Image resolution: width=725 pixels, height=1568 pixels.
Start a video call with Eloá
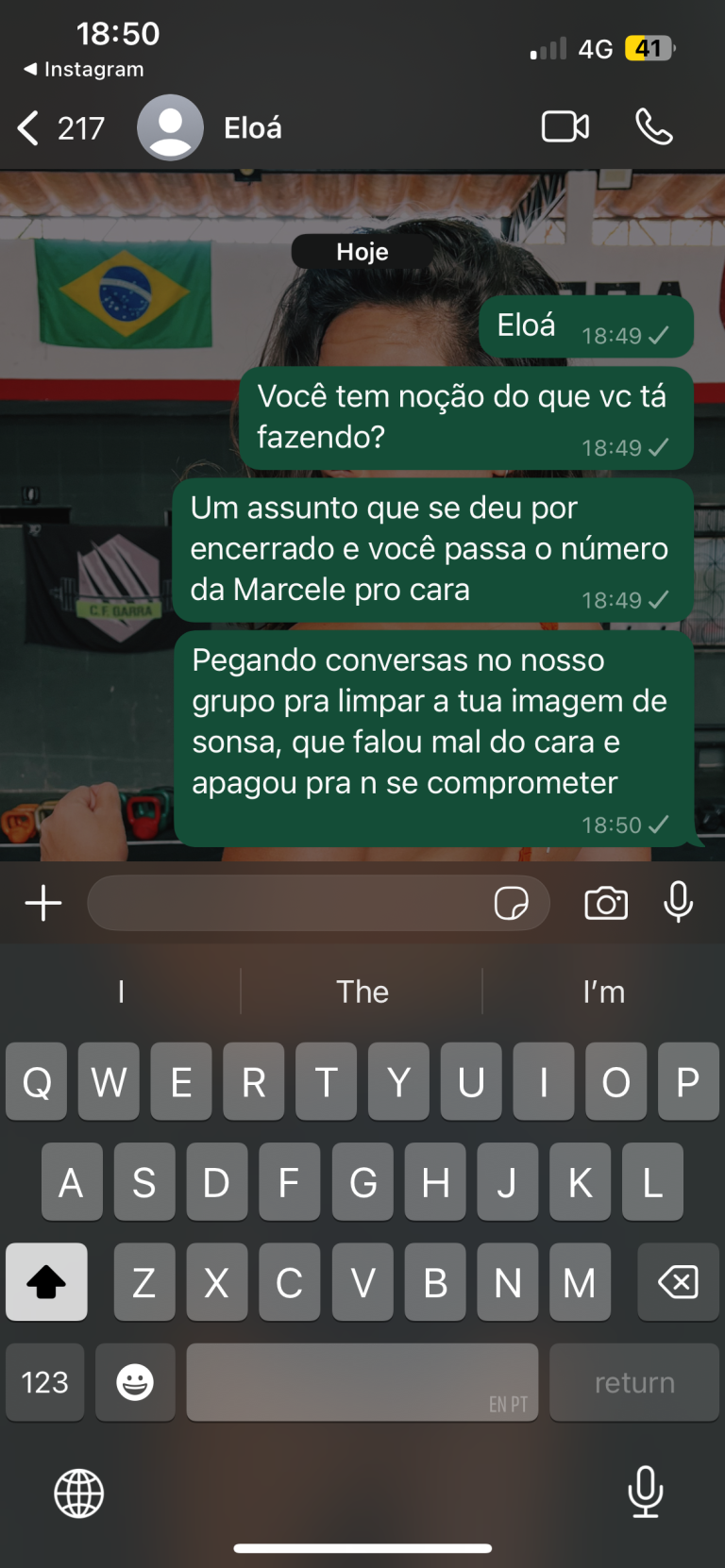[565, 126]
